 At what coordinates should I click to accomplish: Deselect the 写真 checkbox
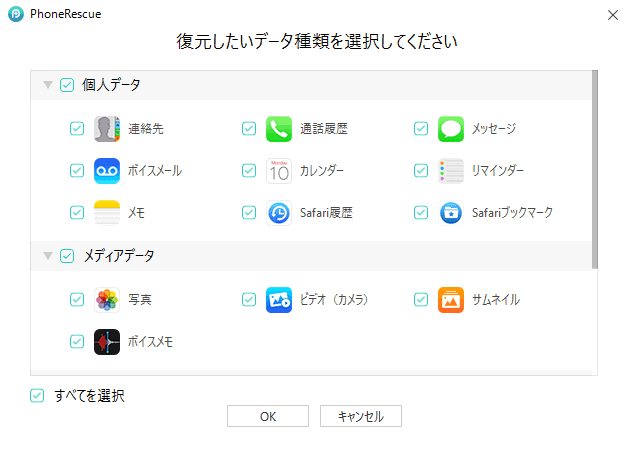pyautogui.click(x=77, y=299)
